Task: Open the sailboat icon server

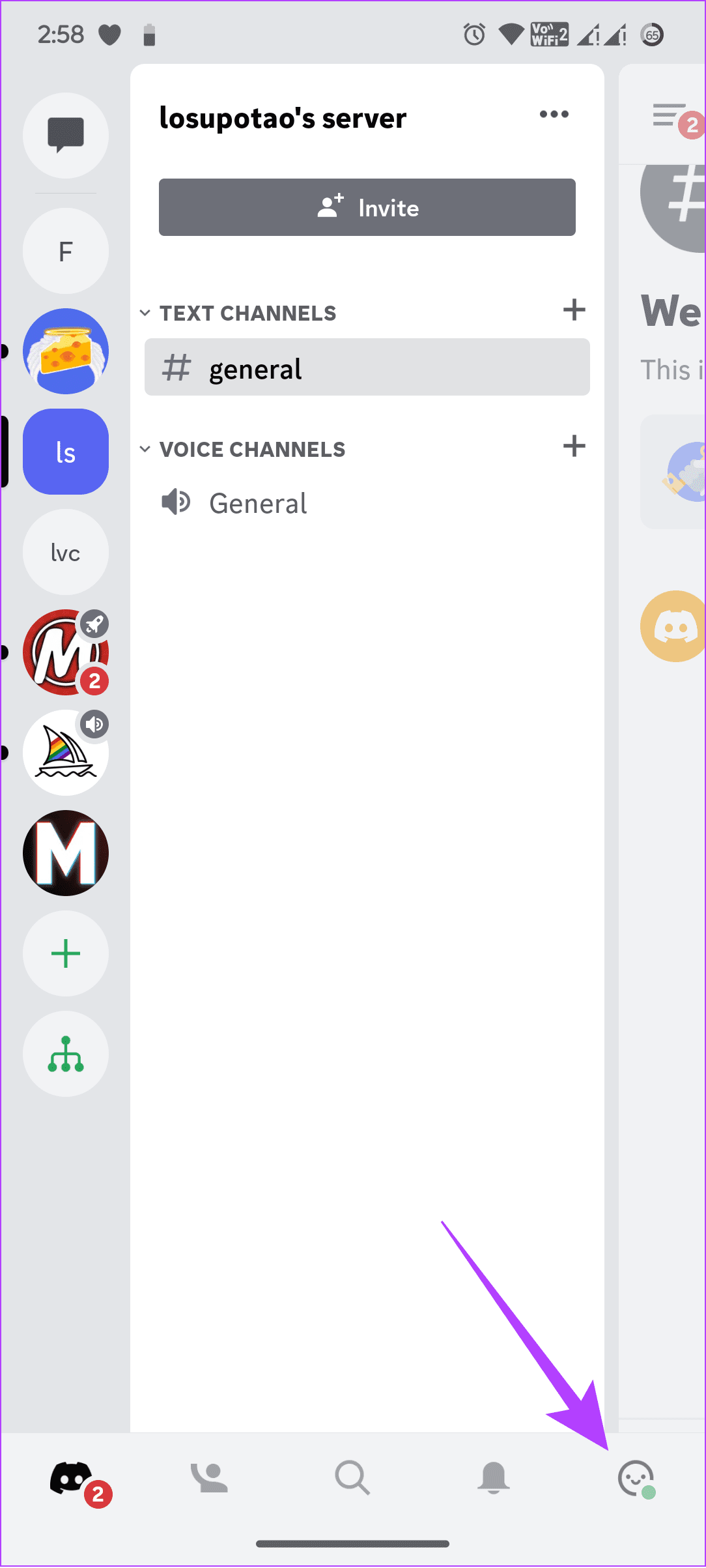Action: [66, 753]
